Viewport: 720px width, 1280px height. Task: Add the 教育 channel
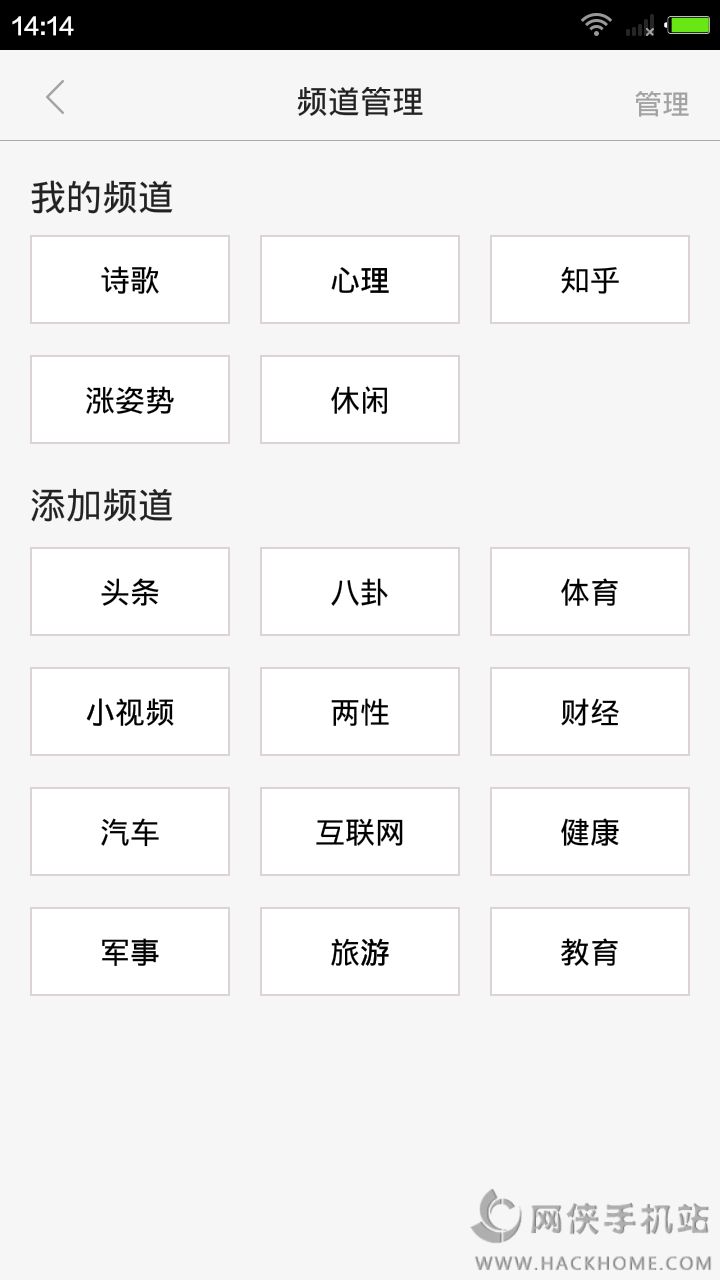coord(590,952)
